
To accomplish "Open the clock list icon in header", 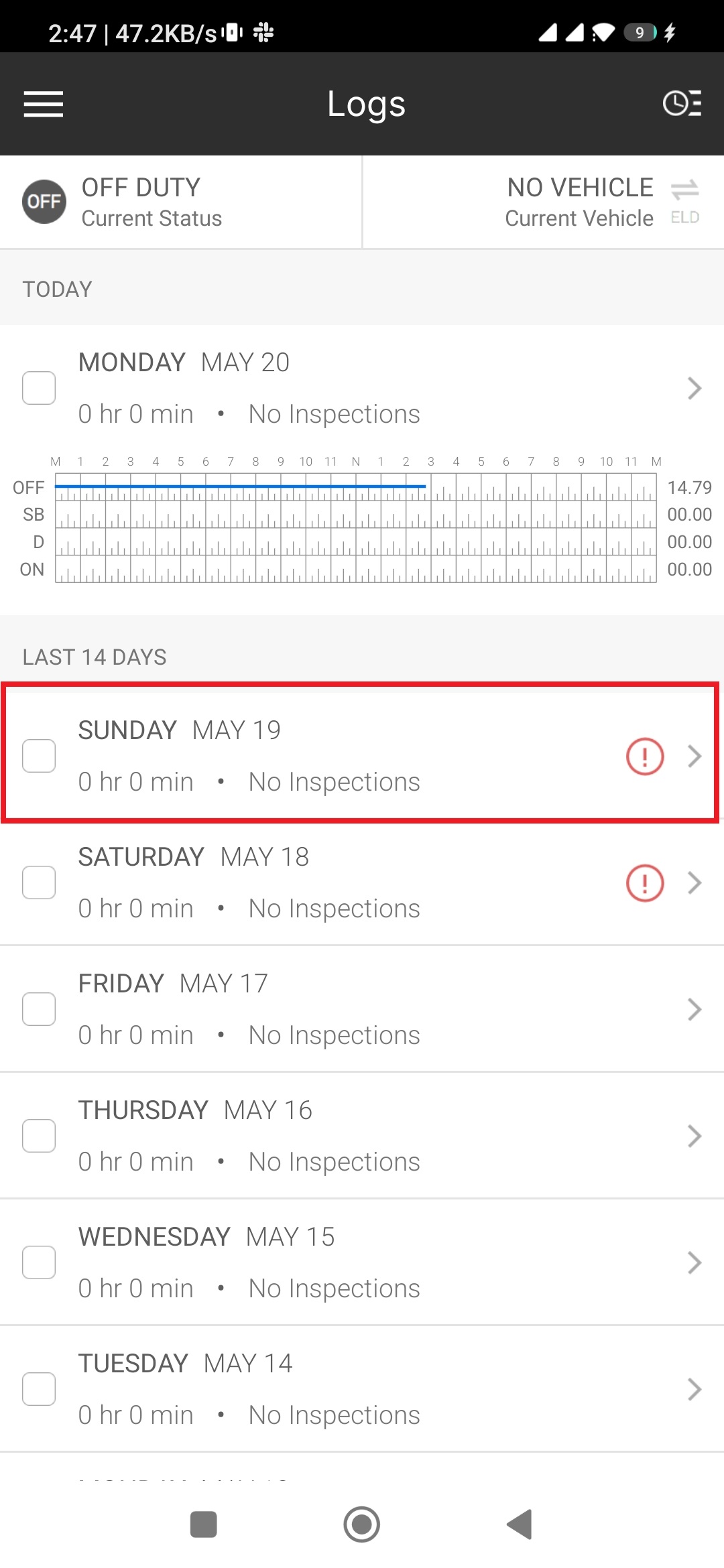I will click(682, 104).
